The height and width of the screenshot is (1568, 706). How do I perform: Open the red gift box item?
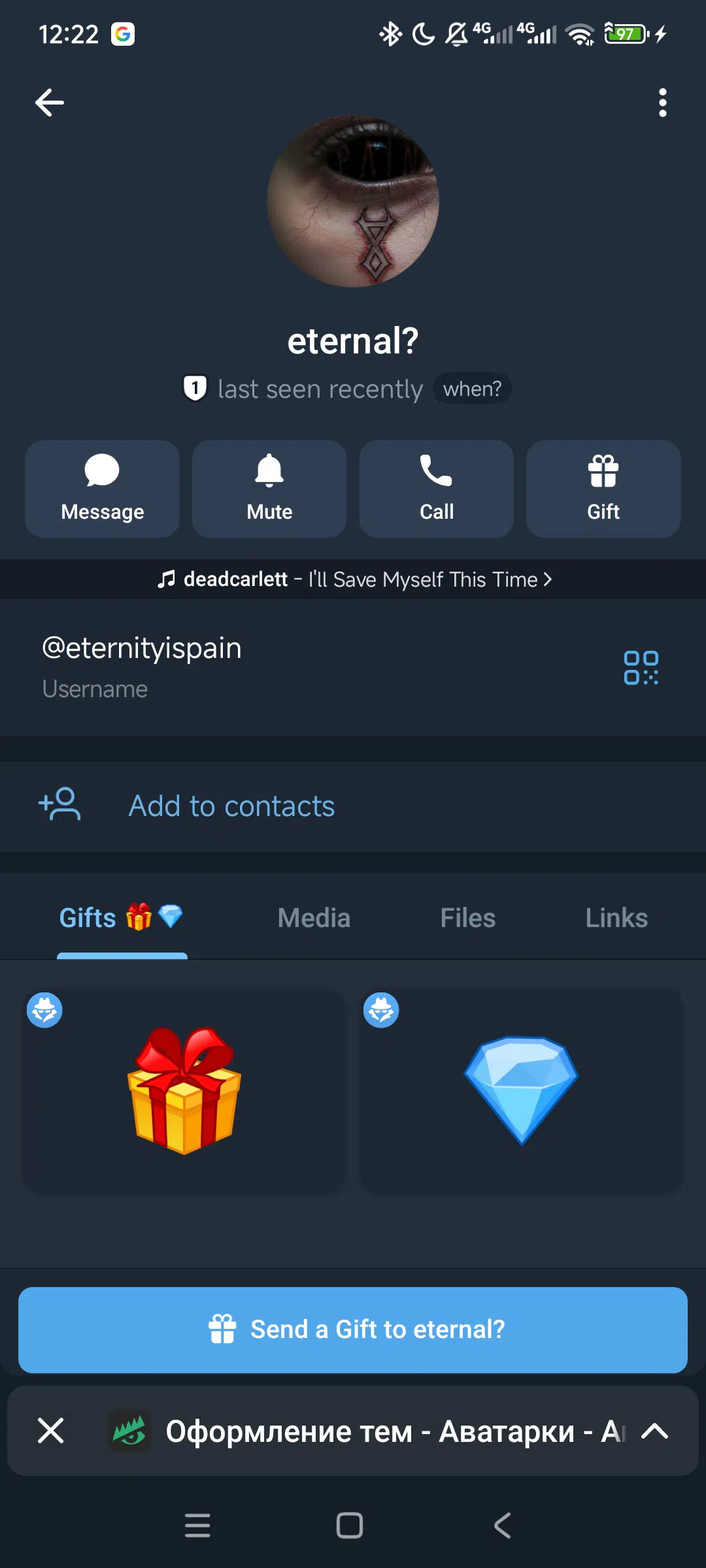coord(184,1090)
